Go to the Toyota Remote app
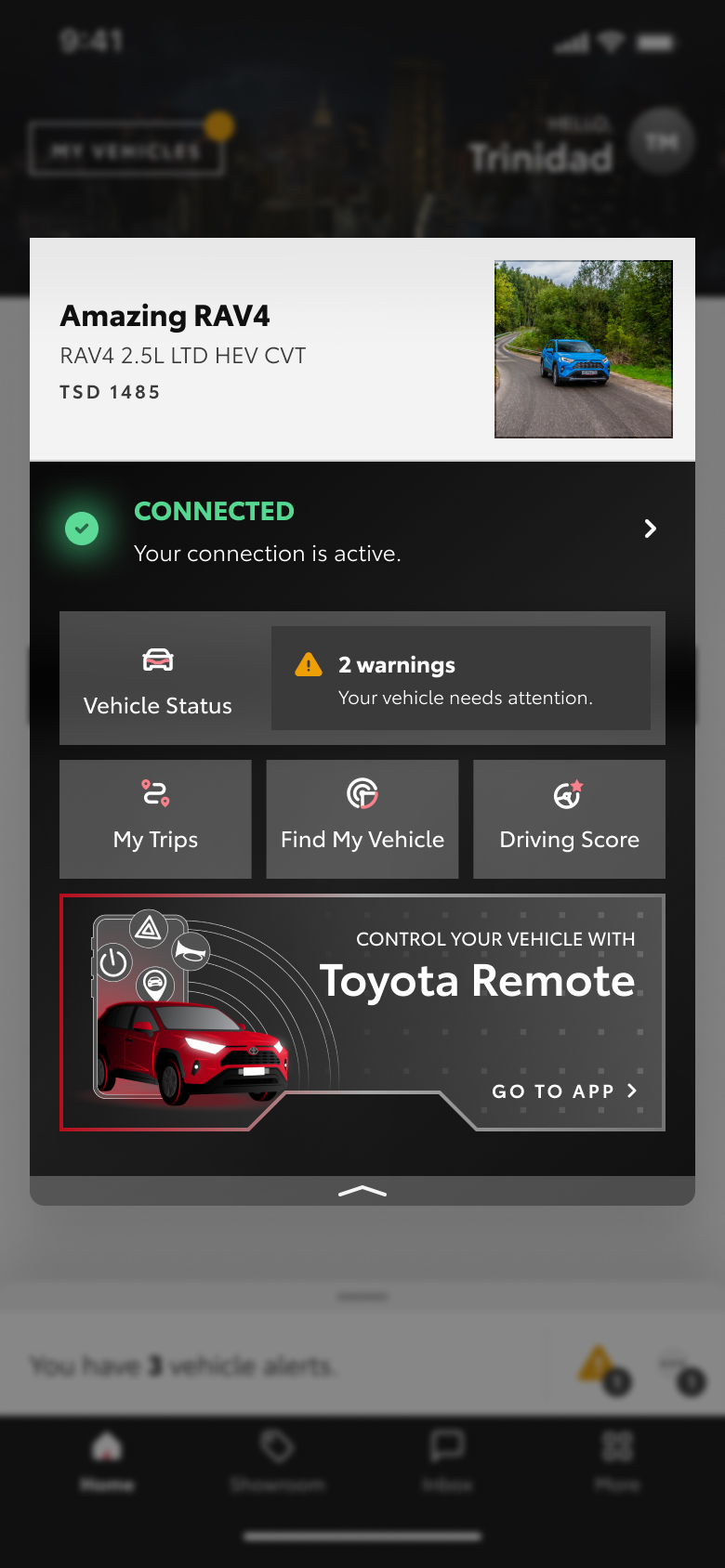The width and height of the screenshot is (725, 1568). point(563,1091)
